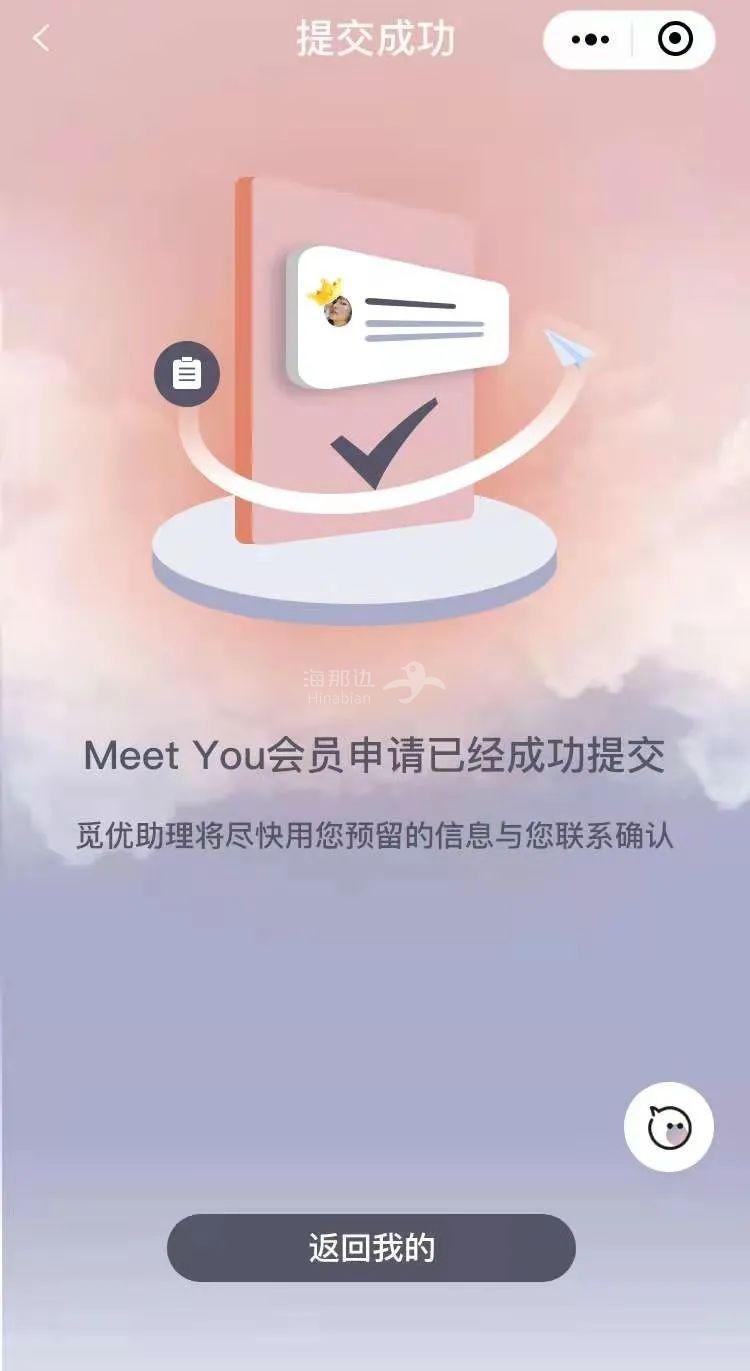
Task: Go back using the top-left arrow
Action: pyautogui.click(x=41, y=40)
